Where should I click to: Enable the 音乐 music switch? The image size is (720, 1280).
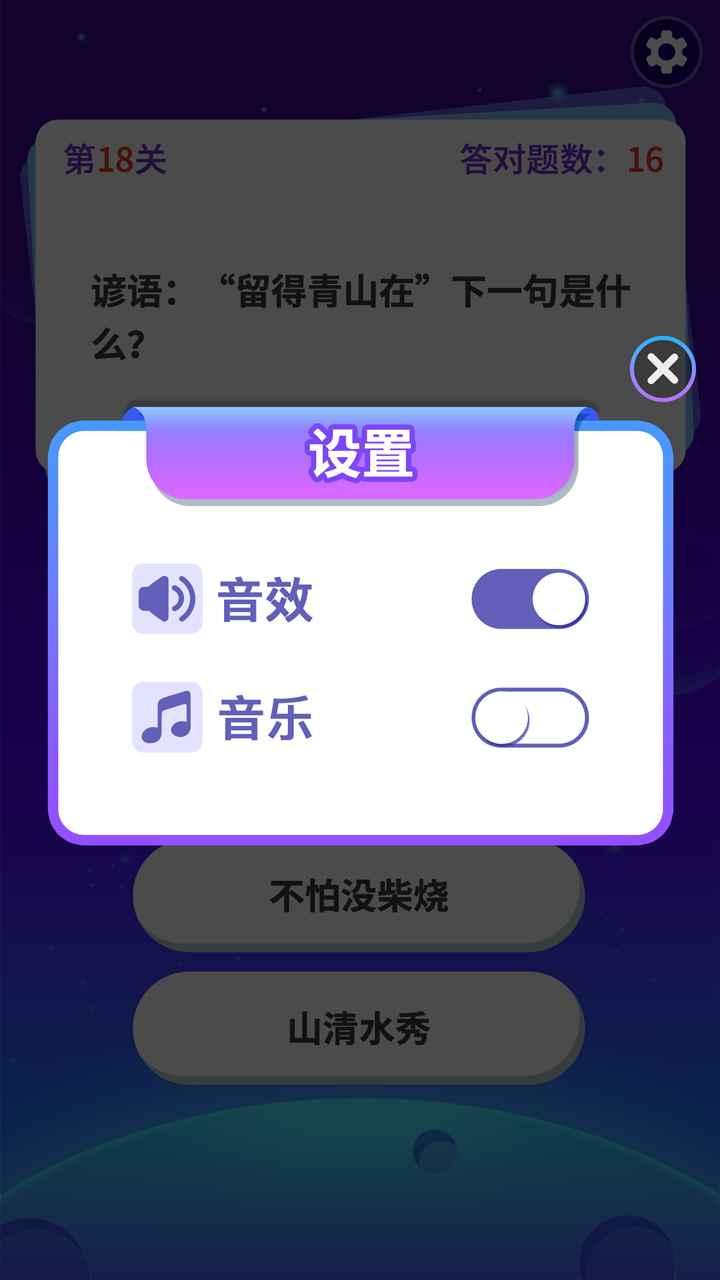tap(530, 717)
